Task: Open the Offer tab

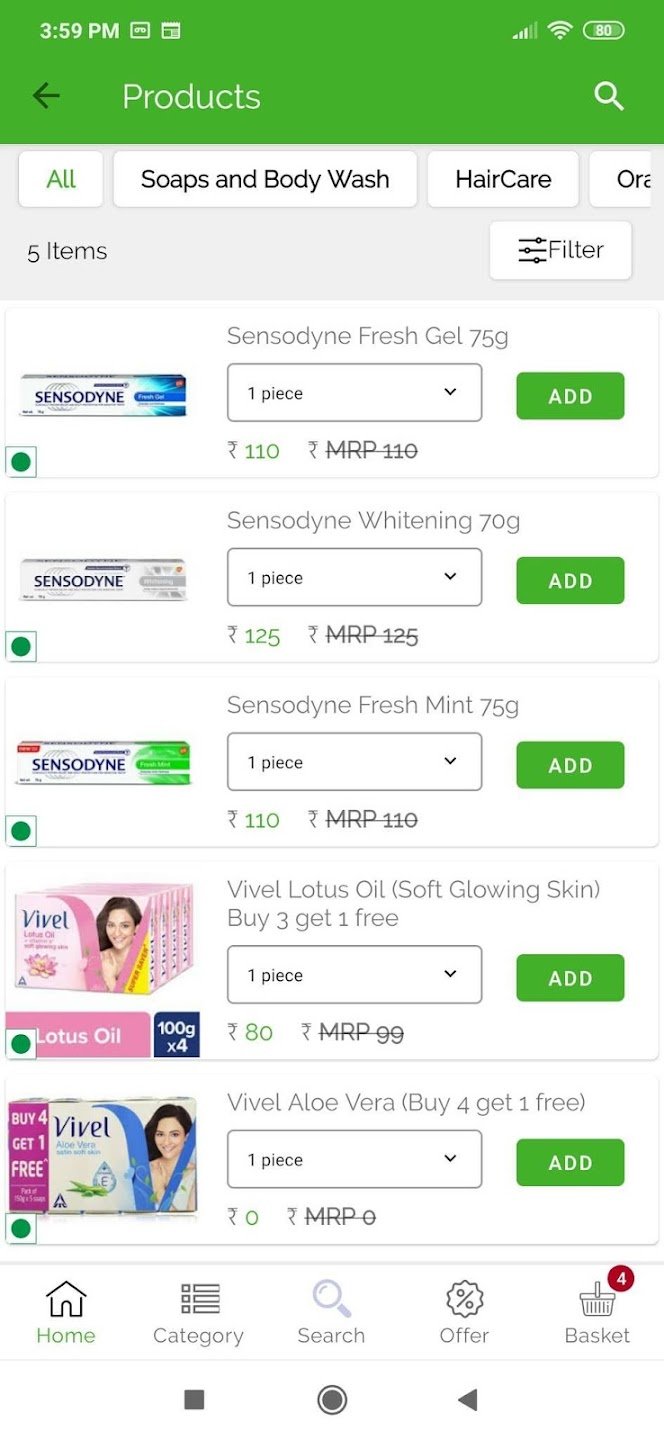Action: pos(464,1314)
